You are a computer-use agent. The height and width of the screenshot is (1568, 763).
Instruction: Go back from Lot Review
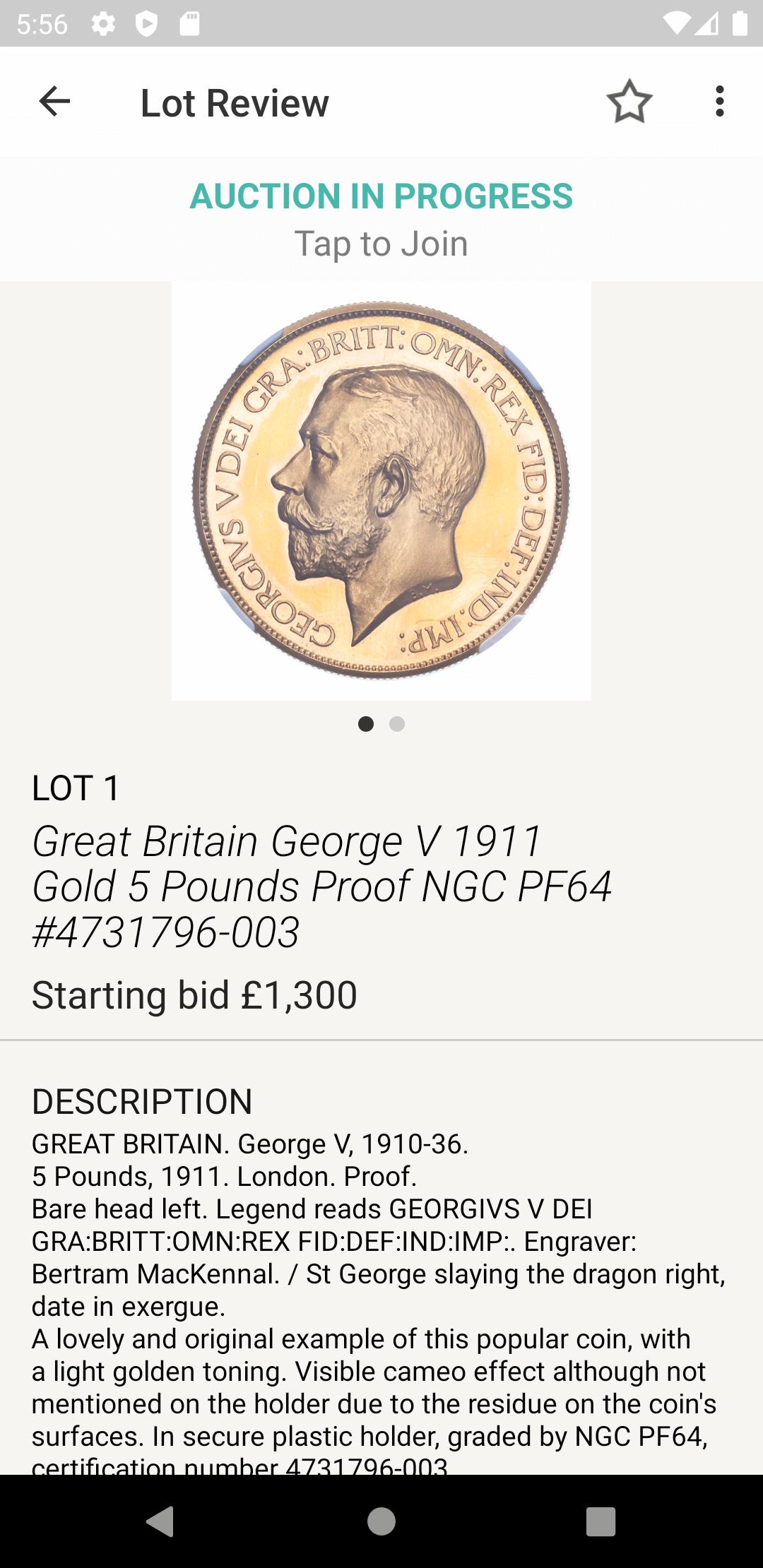(54, 102)
